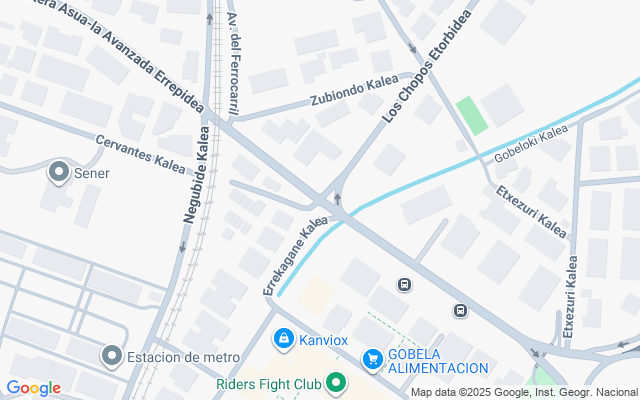Open the Kanviox shop pin

pos(284,340)
